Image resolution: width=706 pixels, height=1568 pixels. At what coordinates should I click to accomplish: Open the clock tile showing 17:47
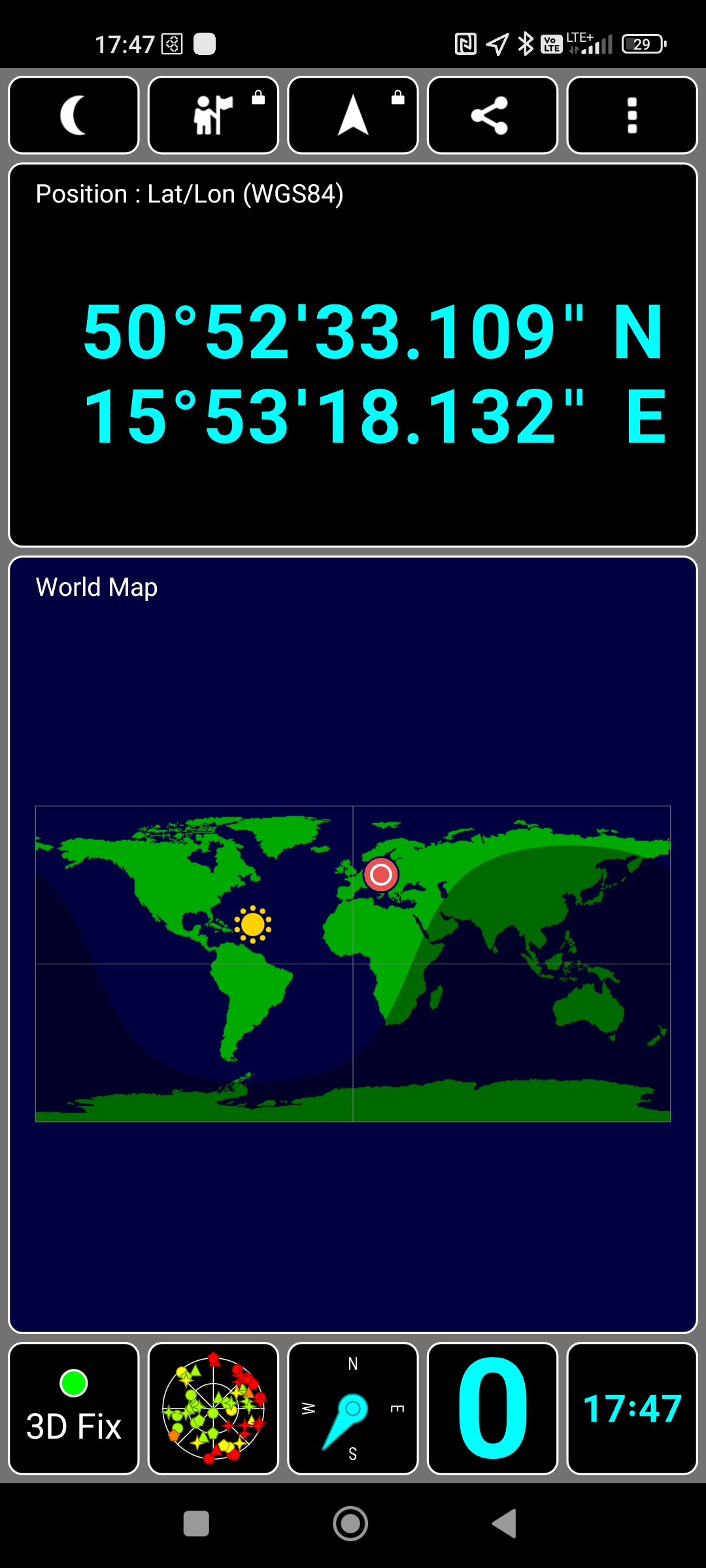pos(631,1408)
